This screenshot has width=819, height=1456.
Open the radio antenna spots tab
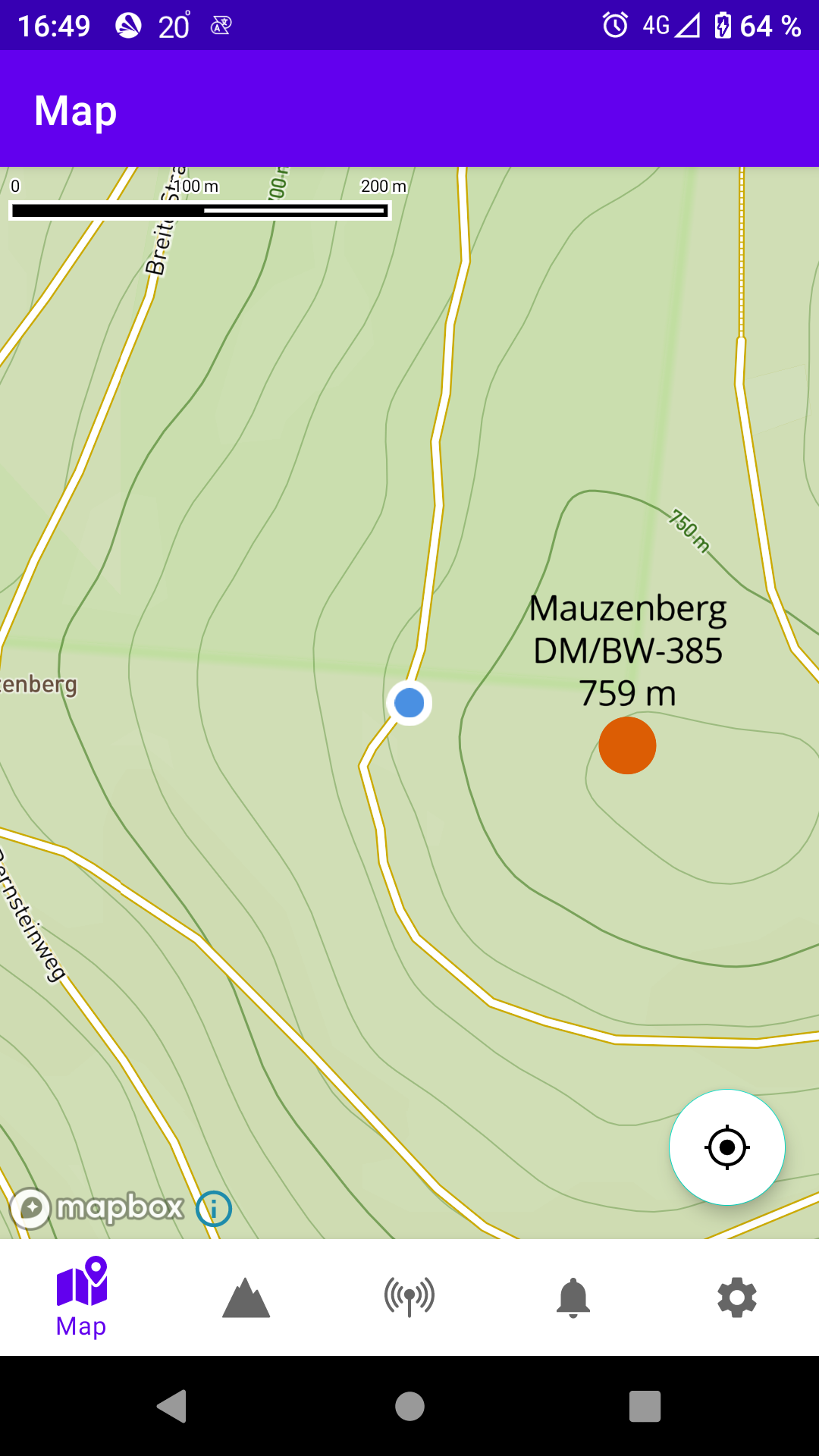[409, 1297]
